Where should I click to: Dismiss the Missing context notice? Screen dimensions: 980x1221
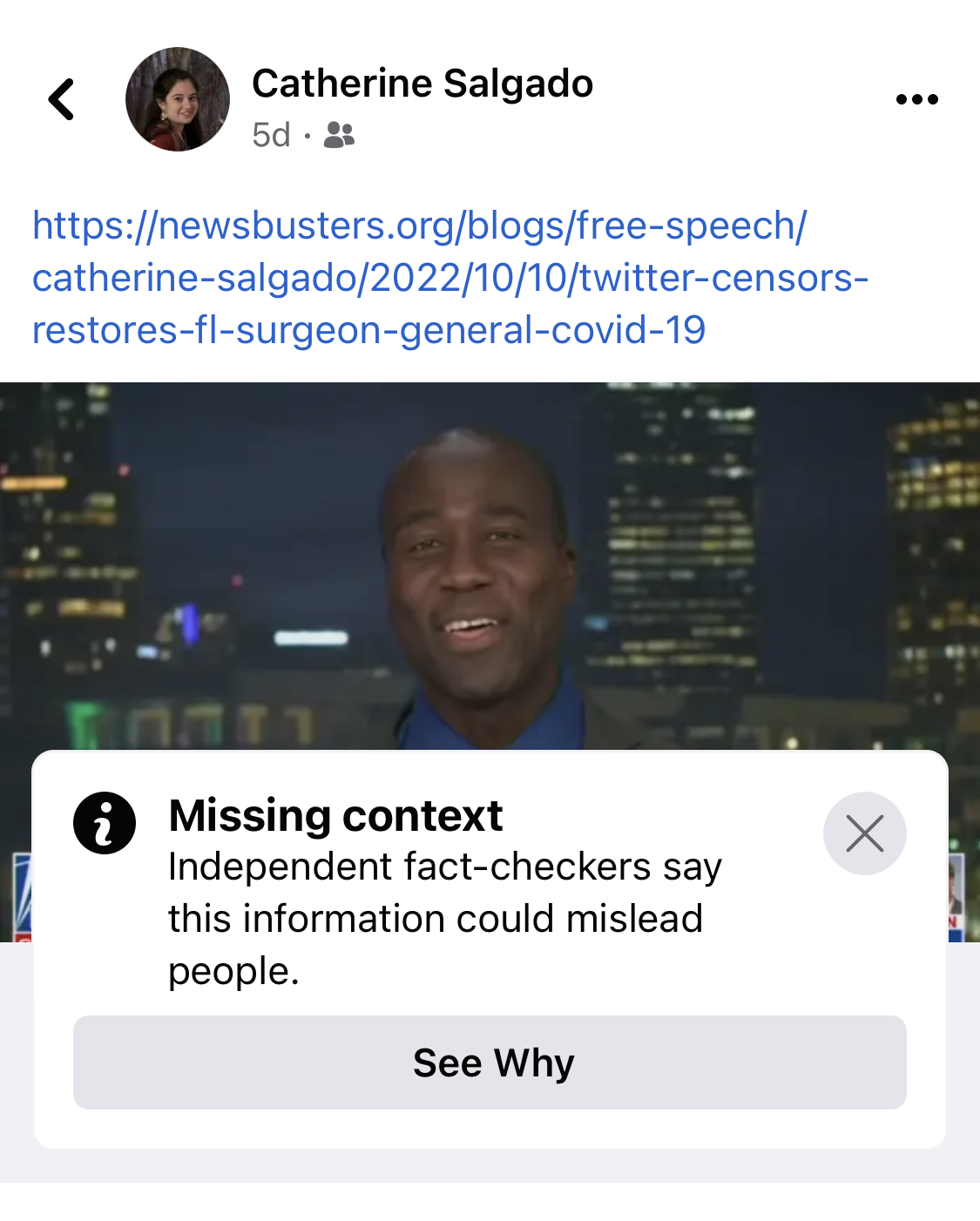tap(864, 833)
